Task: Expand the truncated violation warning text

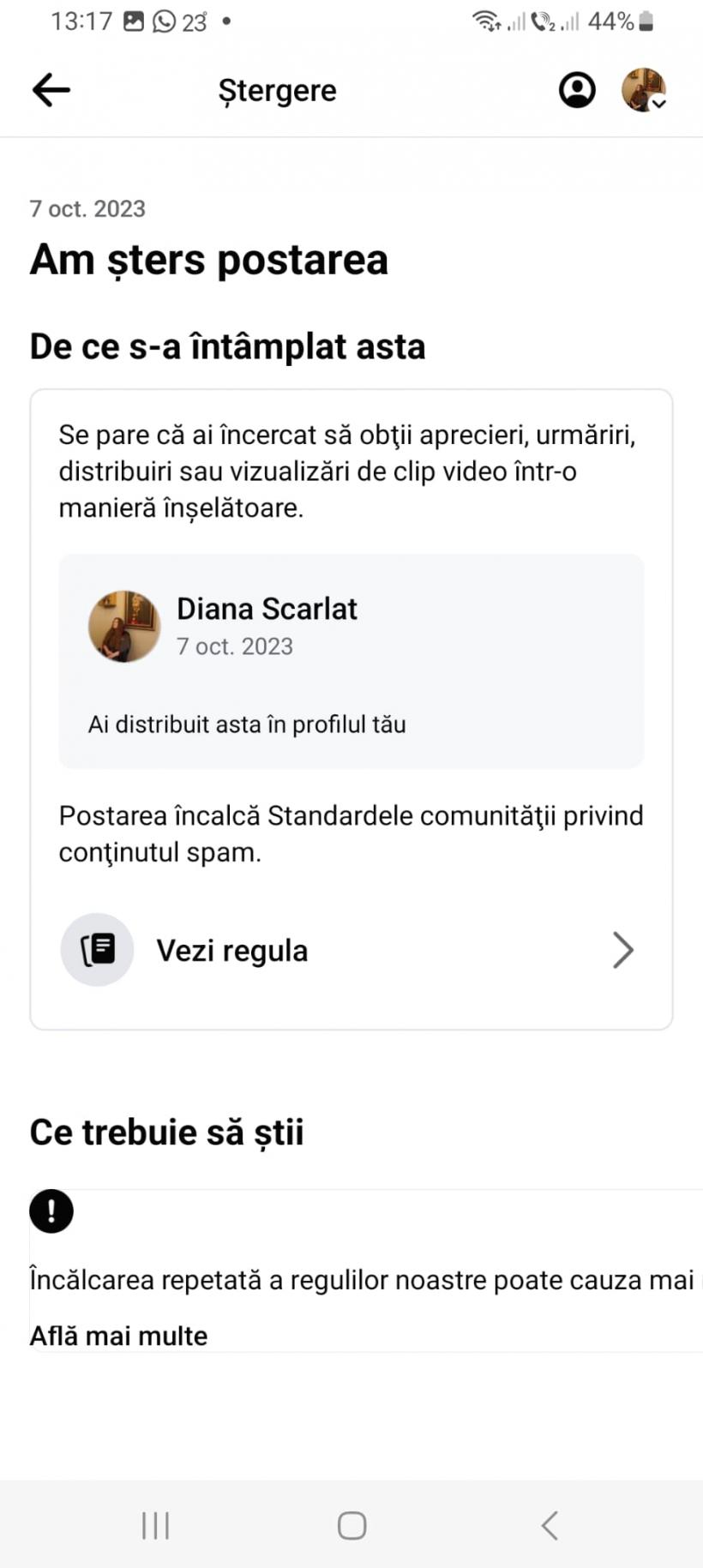Action: (360, 1278)
